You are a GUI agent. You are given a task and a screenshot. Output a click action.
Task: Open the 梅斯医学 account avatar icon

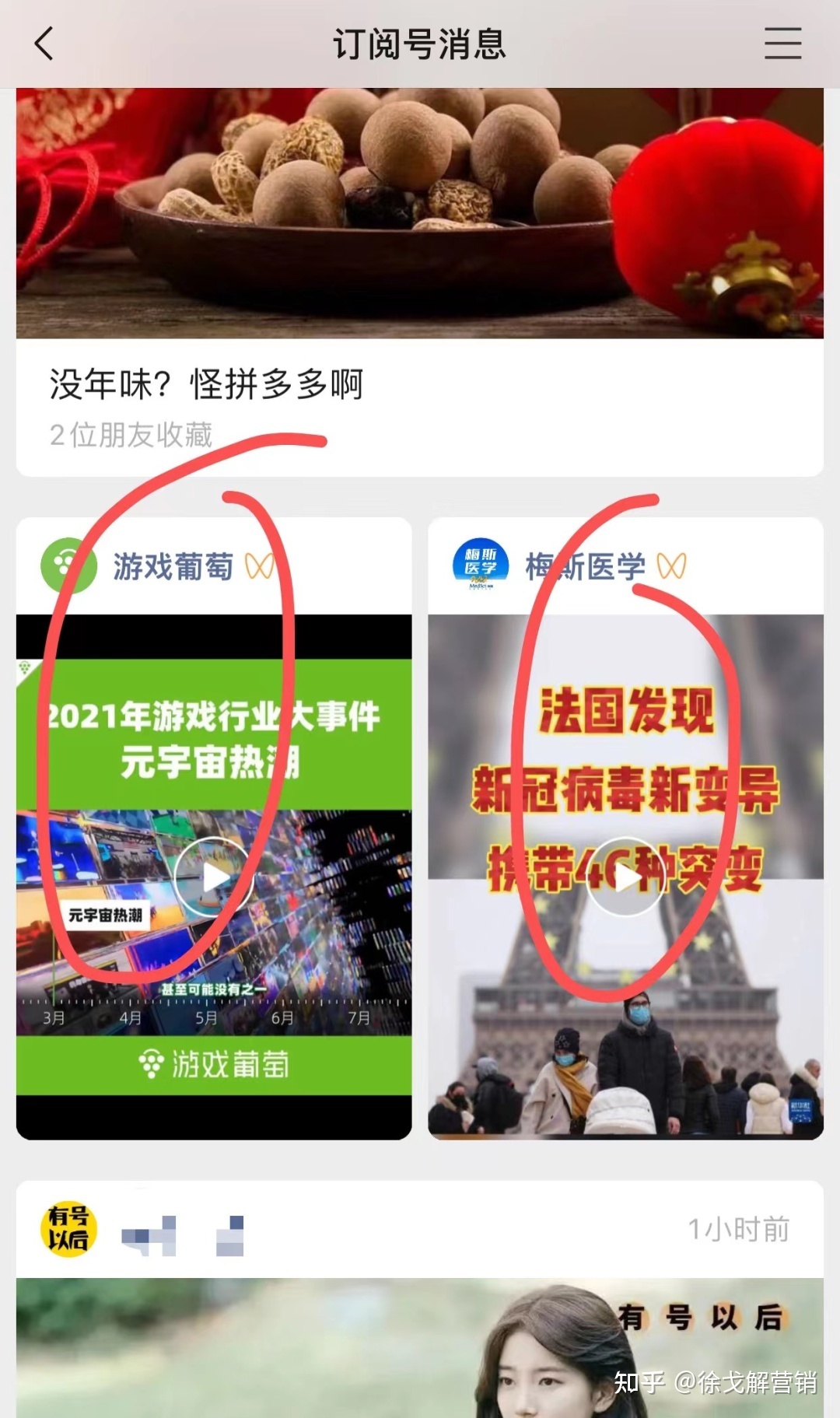click(480, 565)
